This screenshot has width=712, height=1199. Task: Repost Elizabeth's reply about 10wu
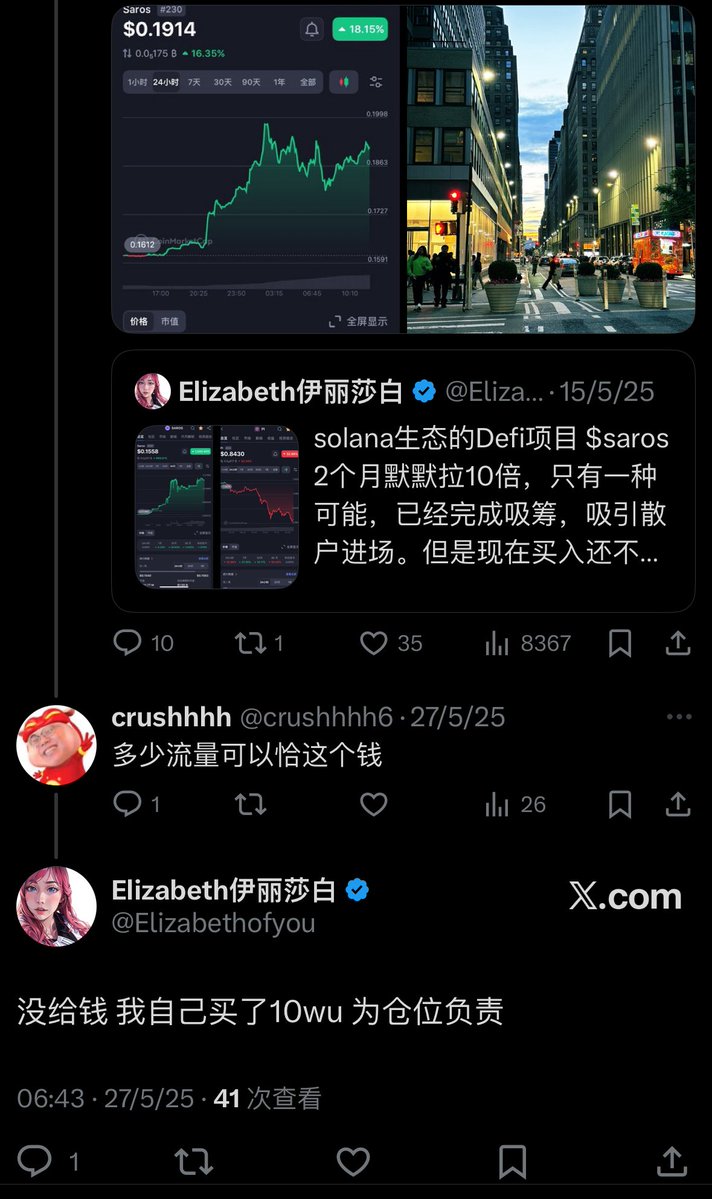click(194, 1161)
